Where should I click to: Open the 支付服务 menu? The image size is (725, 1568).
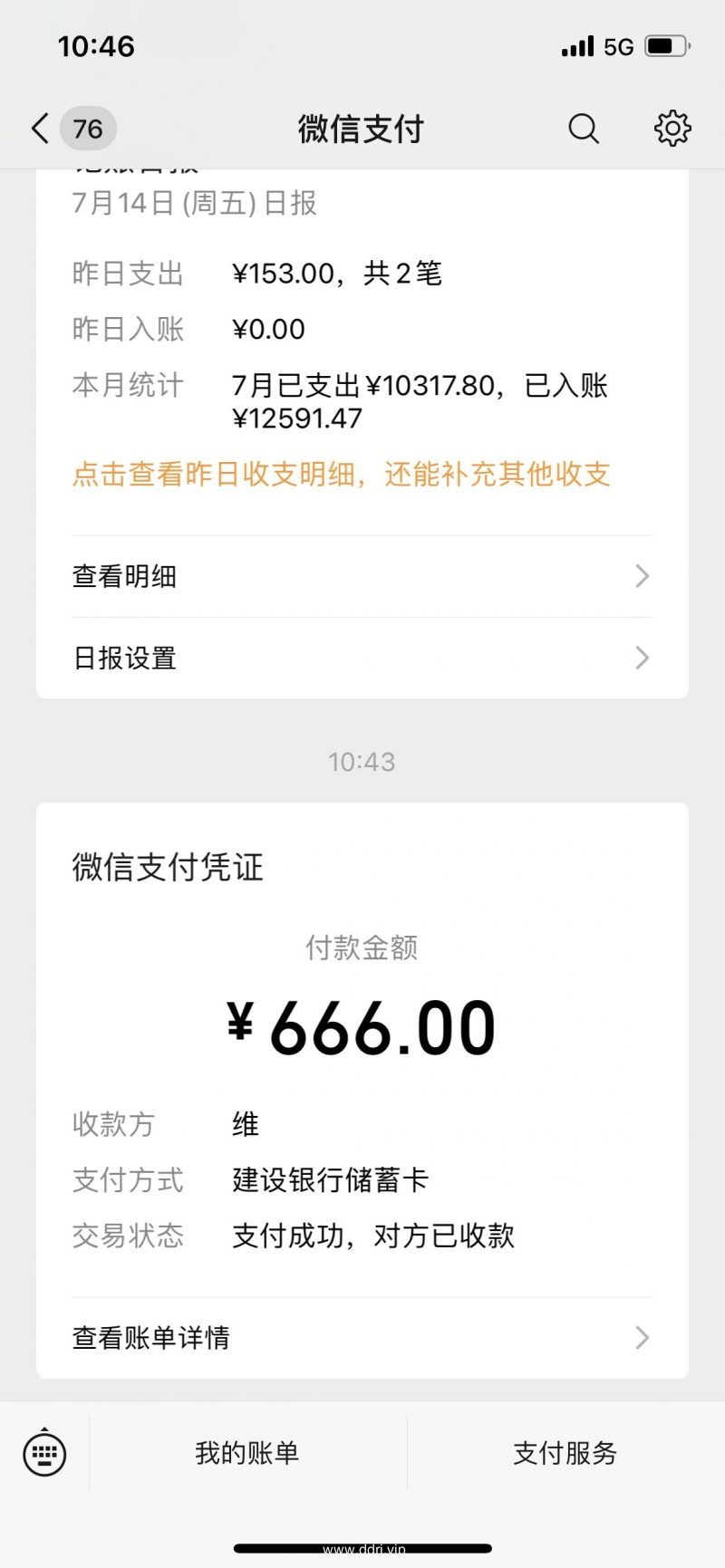[565, 1453]
